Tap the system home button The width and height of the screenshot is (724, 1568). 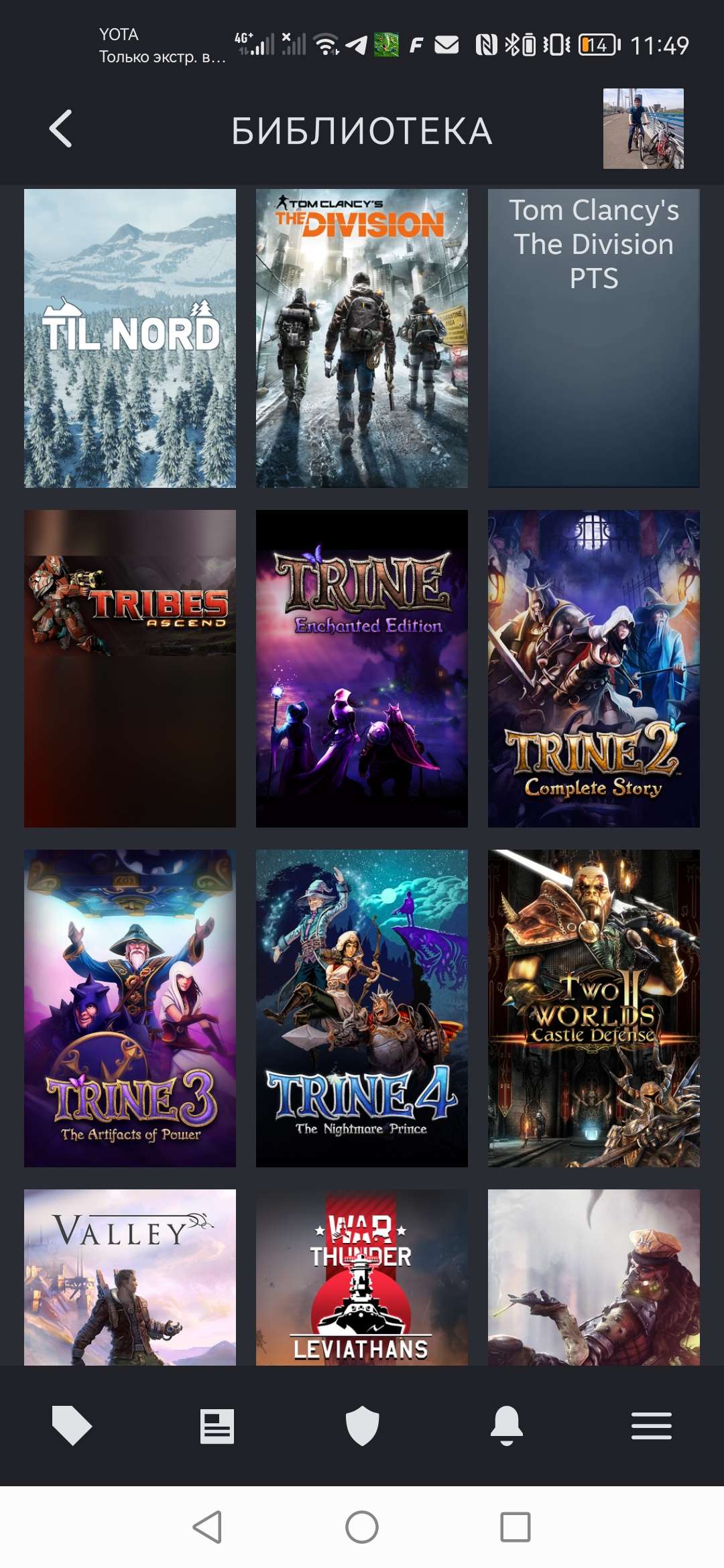pos(362,1527)
